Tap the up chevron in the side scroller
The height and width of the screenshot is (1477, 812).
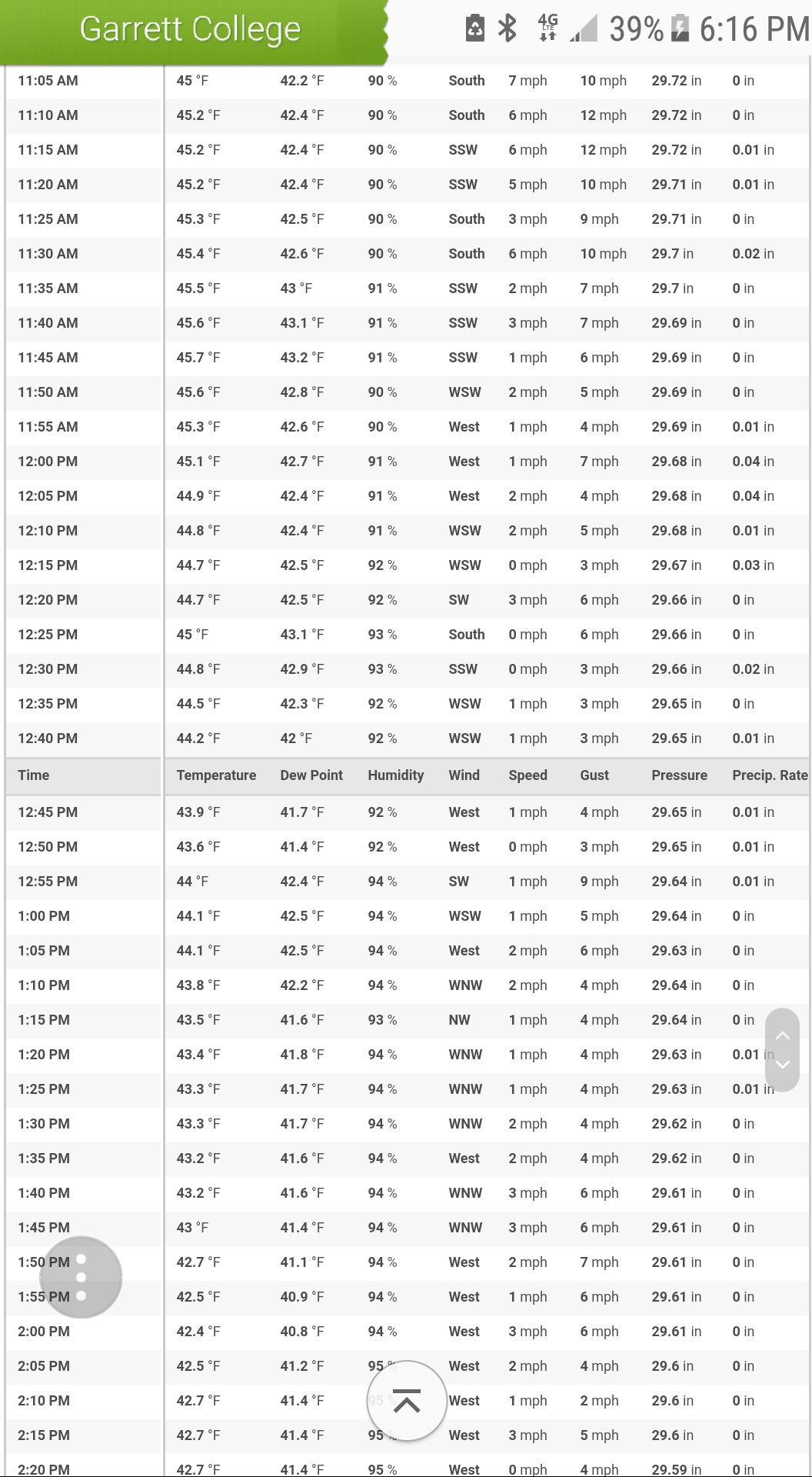783,1035
